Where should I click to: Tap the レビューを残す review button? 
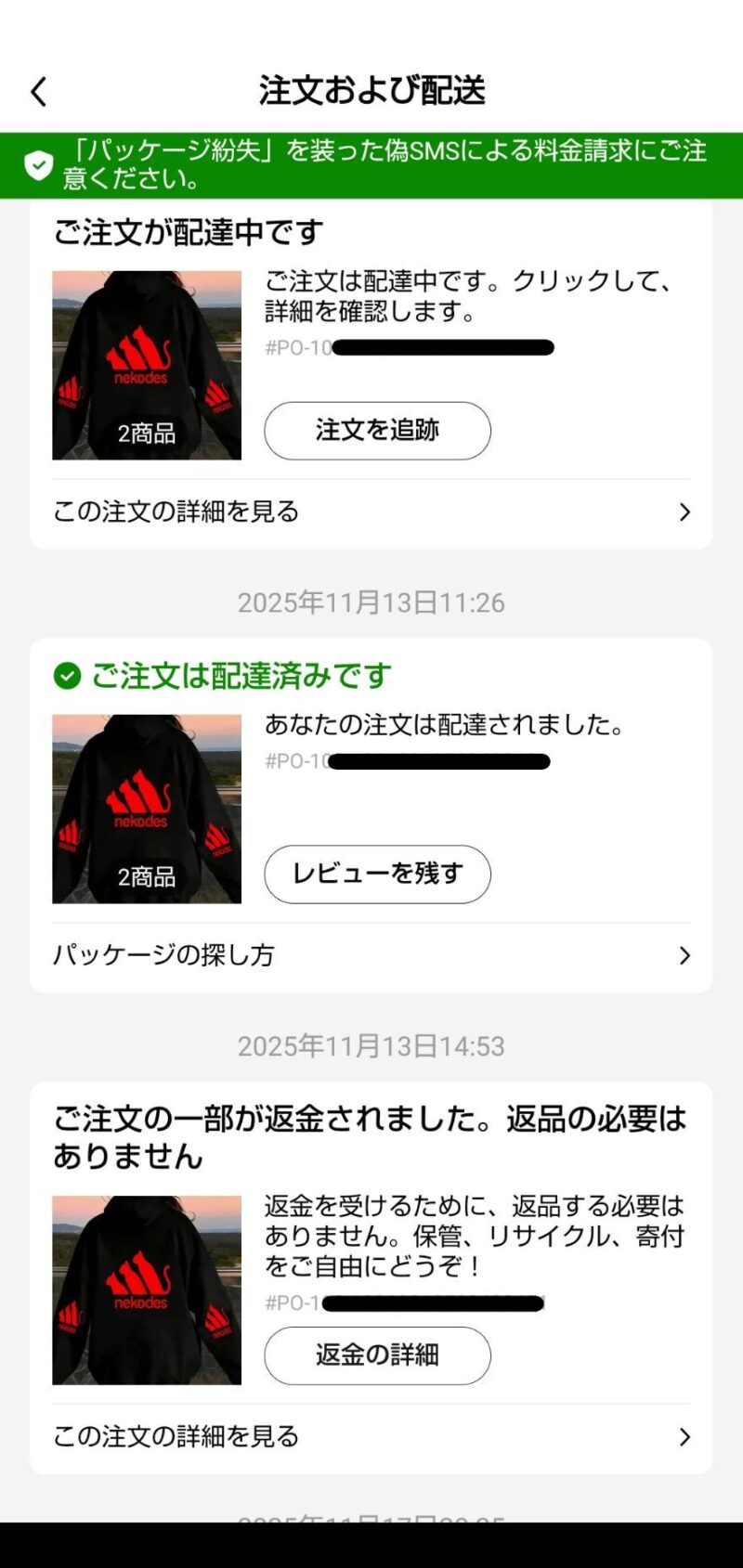pyautogui.click(x=377, y=874)
